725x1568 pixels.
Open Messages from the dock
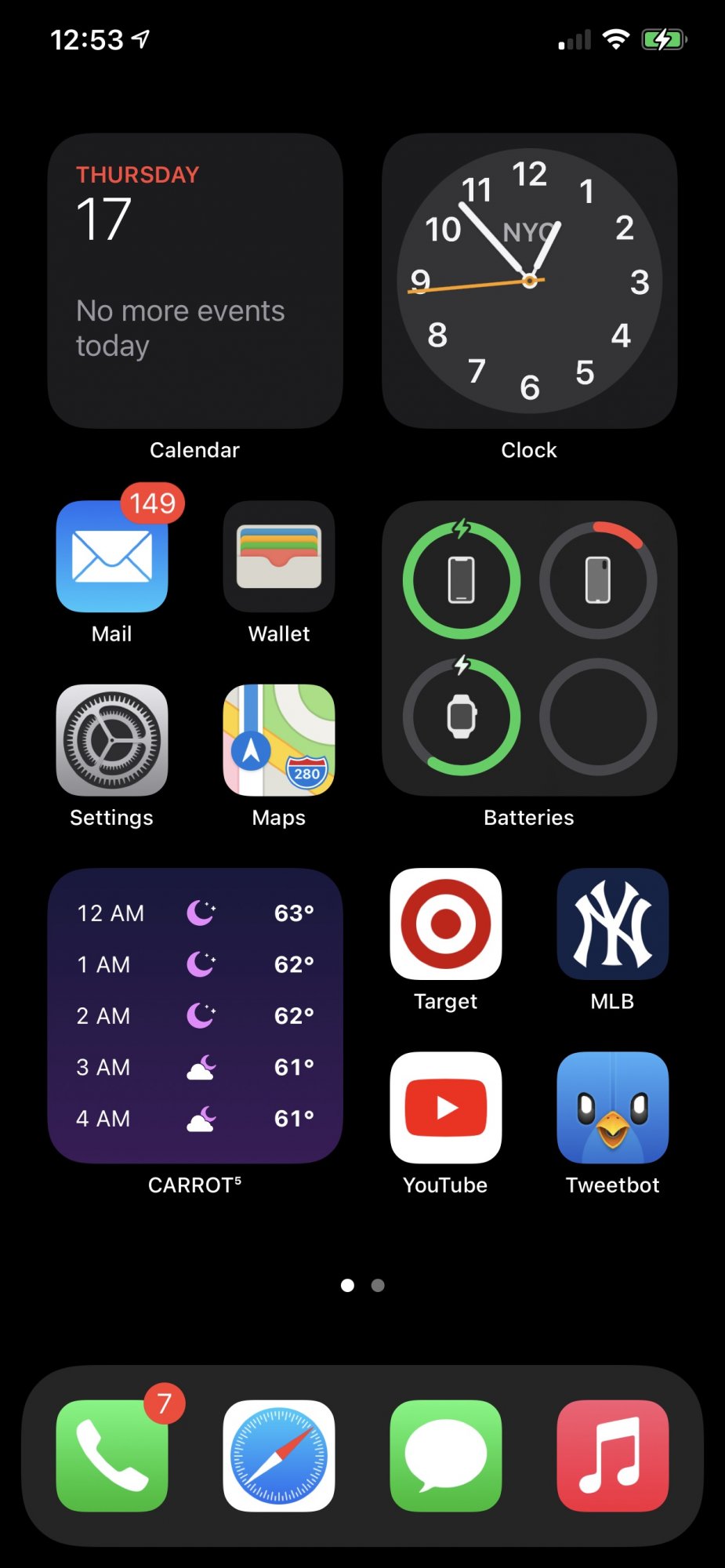(446, 1456)
